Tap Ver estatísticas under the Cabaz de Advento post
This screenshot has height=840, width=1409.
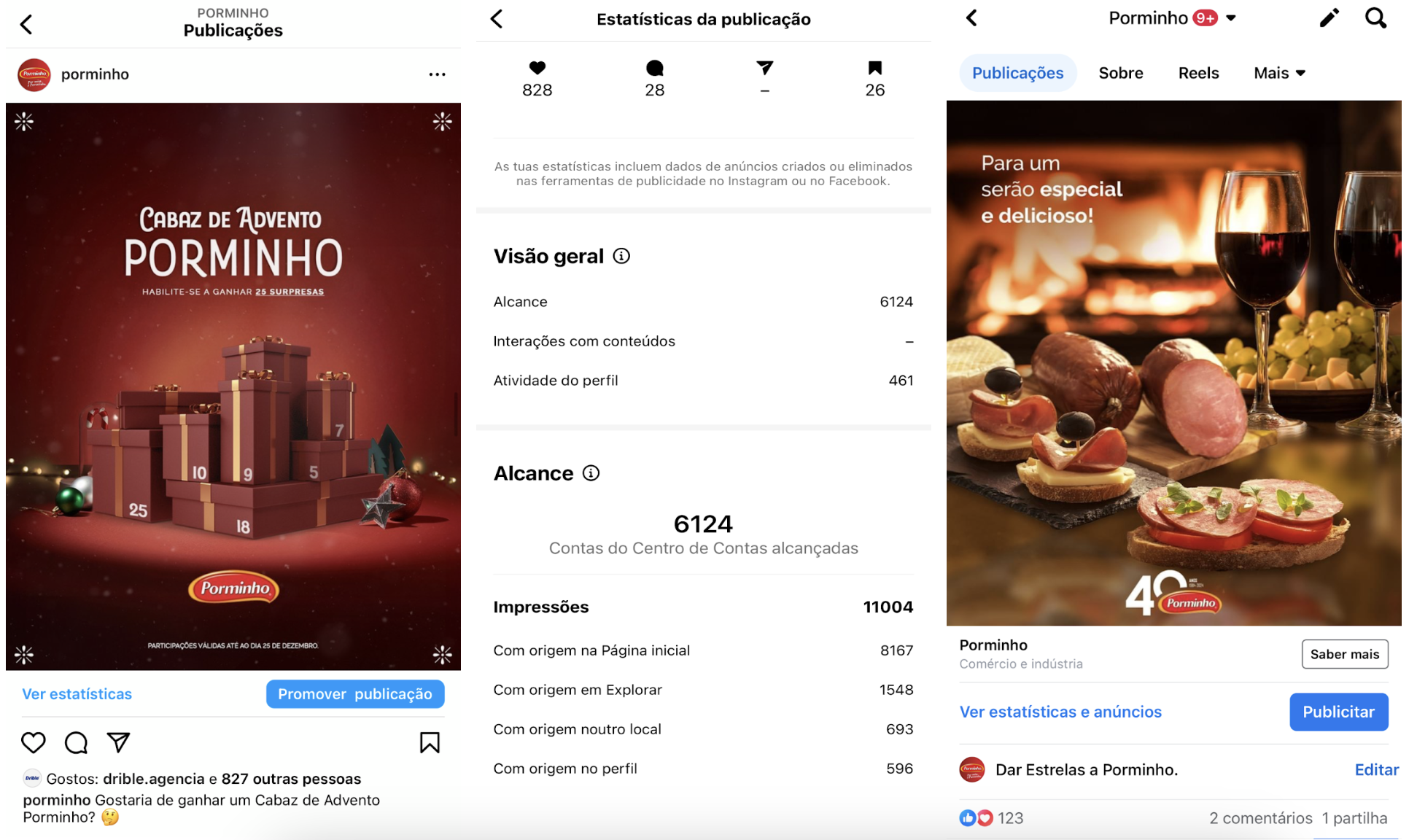click(77, 694)
